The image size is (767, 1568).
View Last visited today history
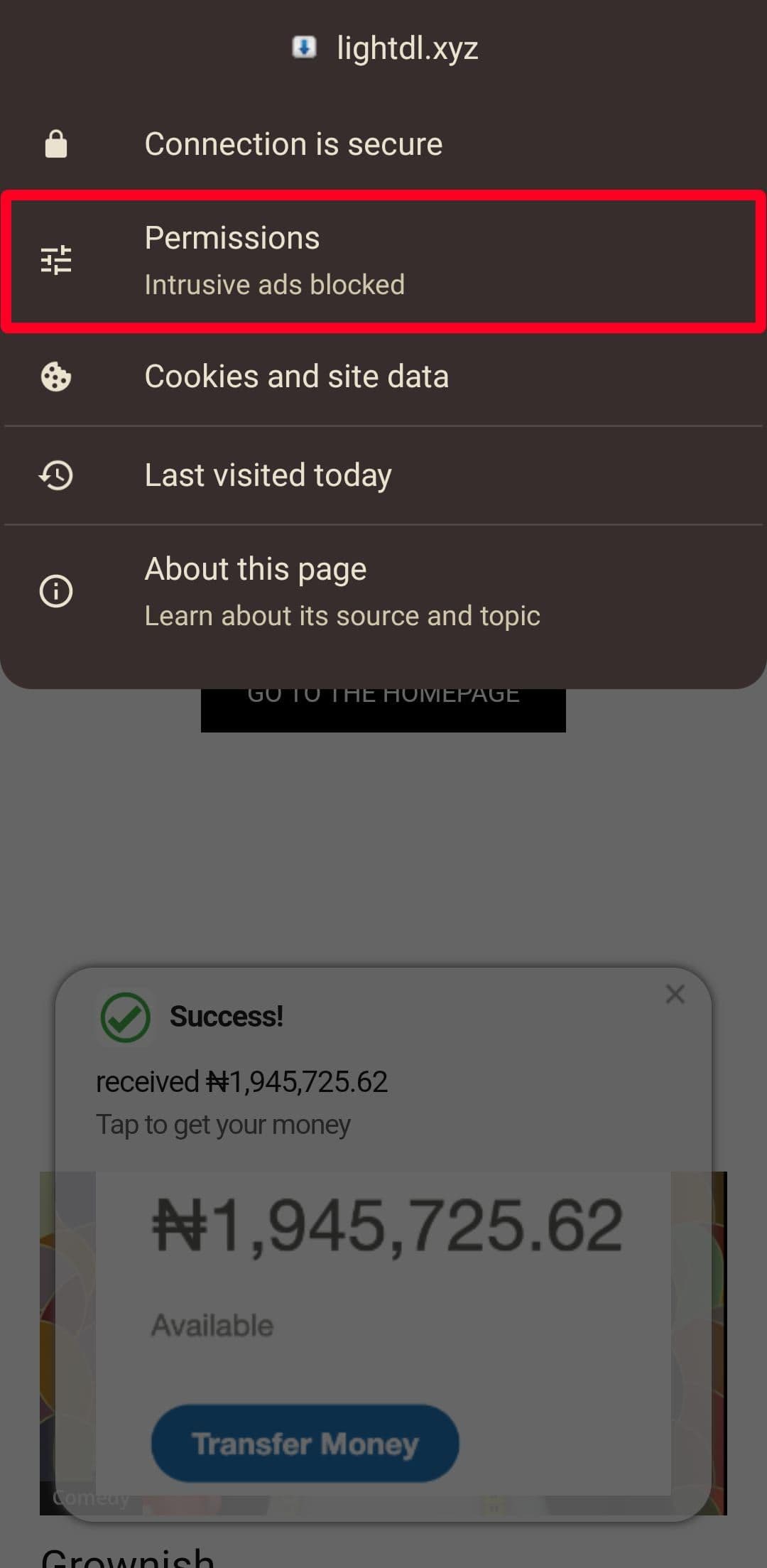[268, 475]
